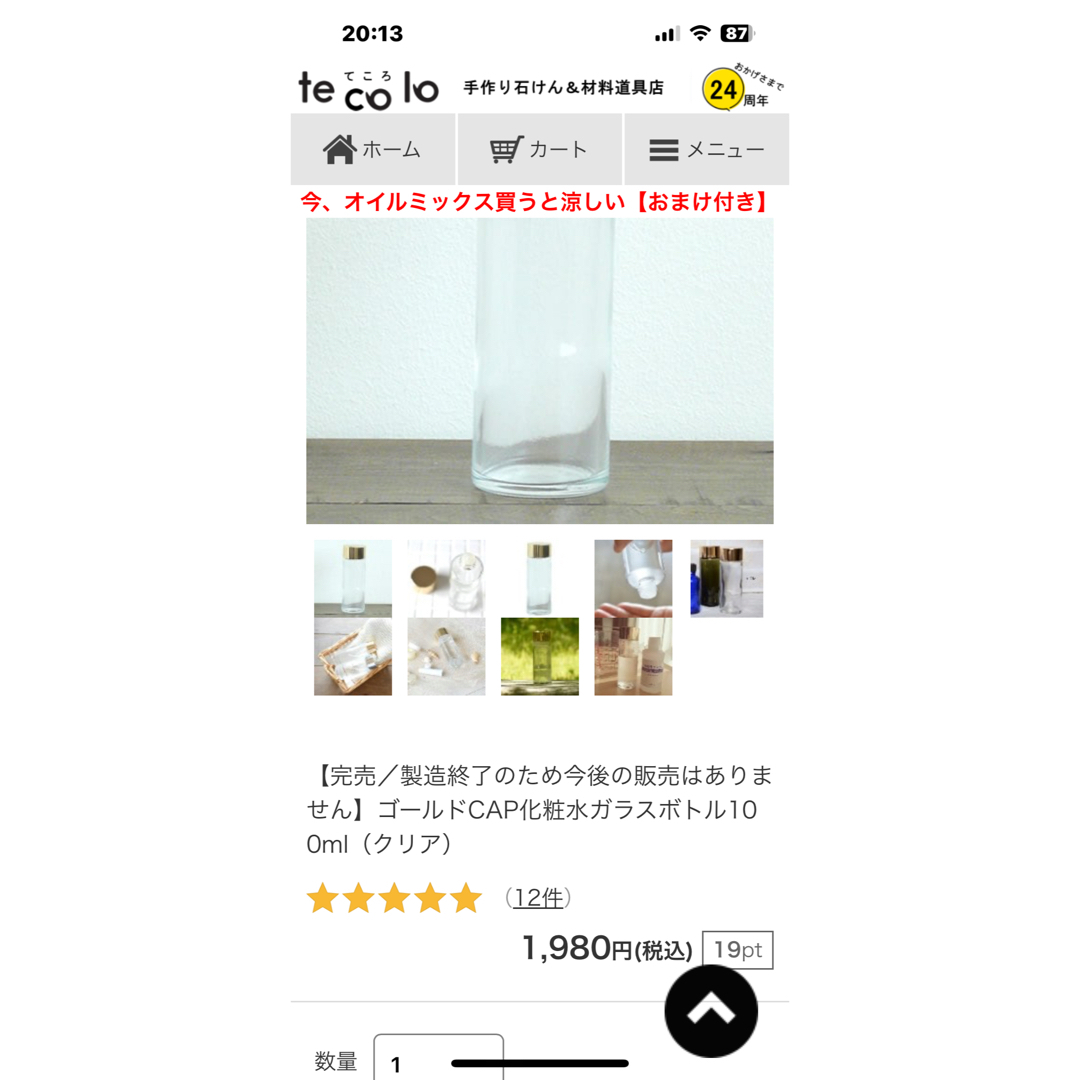
Task: Open the tecolo shop logo link
Action: click(x=368, y=89)
